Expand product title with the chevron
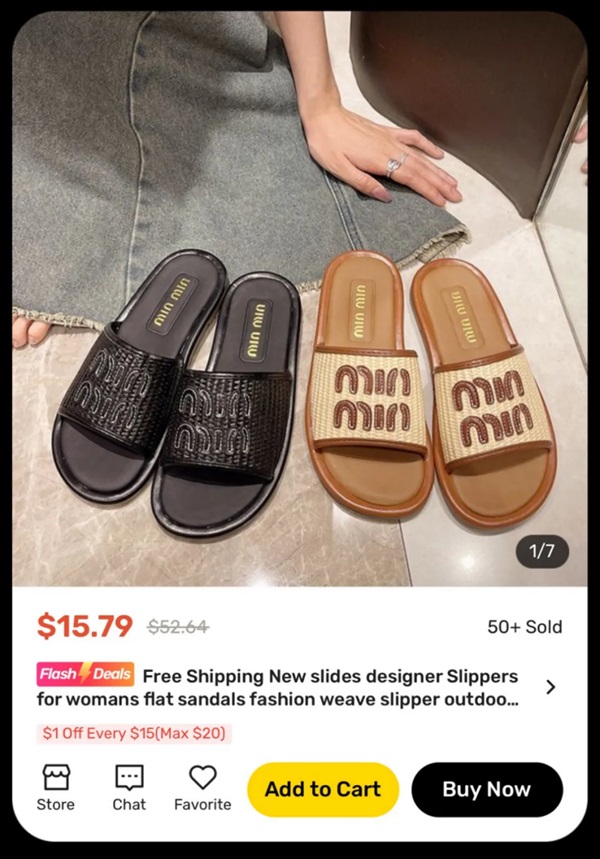This screenshot has width=600, height=859. 550,687
